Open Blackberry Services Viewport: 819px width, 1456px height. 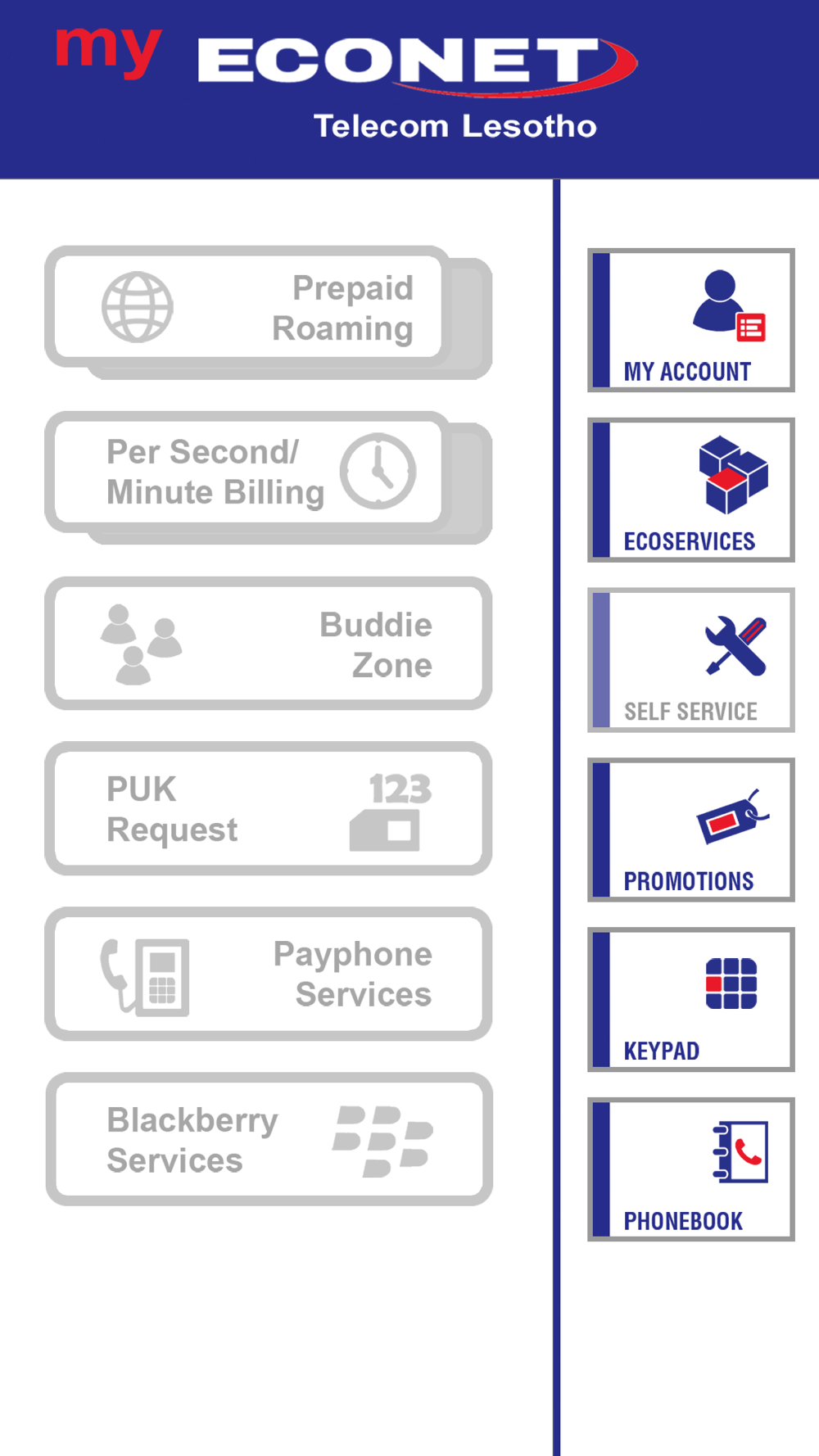pos(269,1139)
